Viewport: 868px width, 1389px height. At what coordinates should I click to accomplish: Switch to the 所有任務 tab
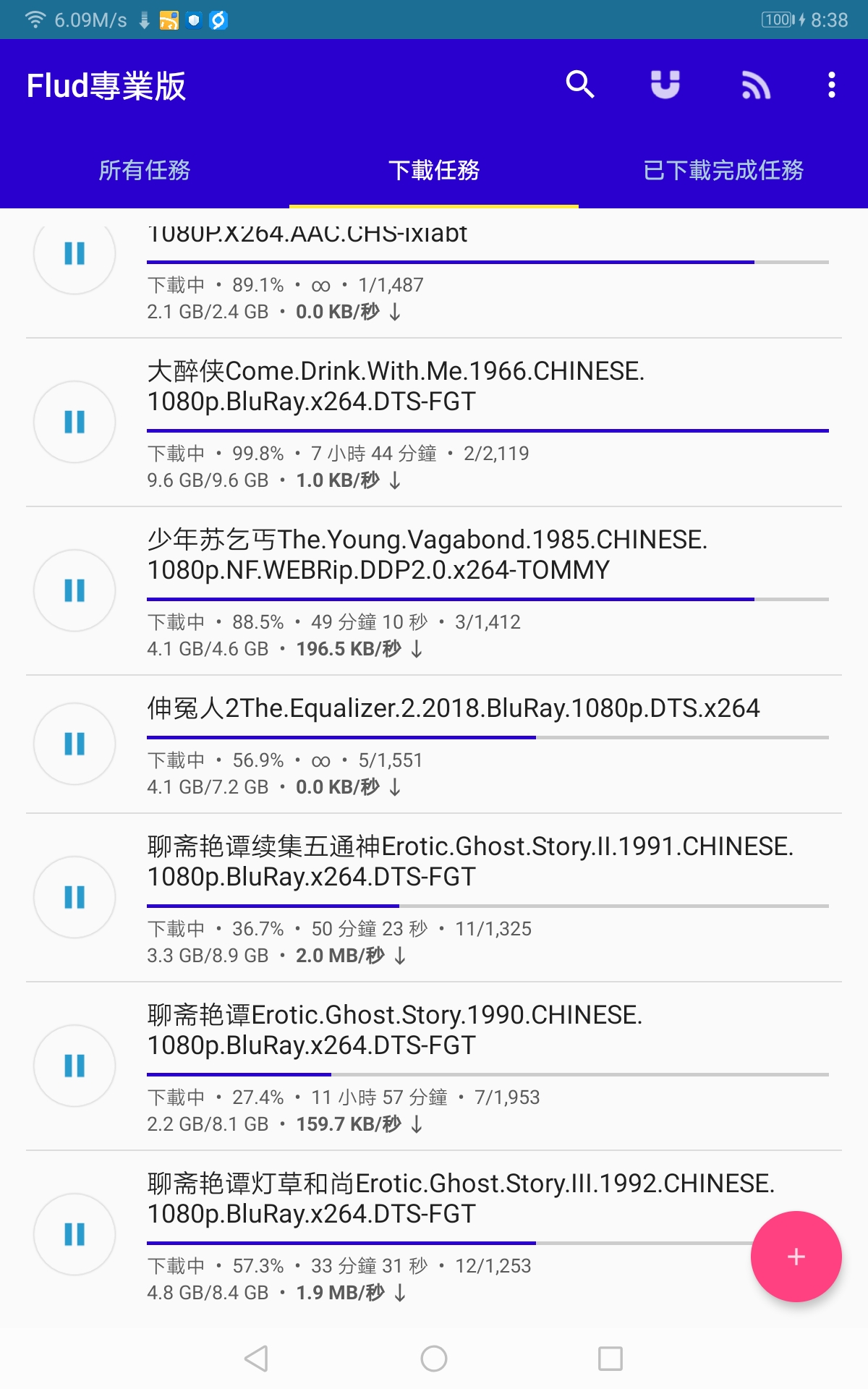(145, 170)
